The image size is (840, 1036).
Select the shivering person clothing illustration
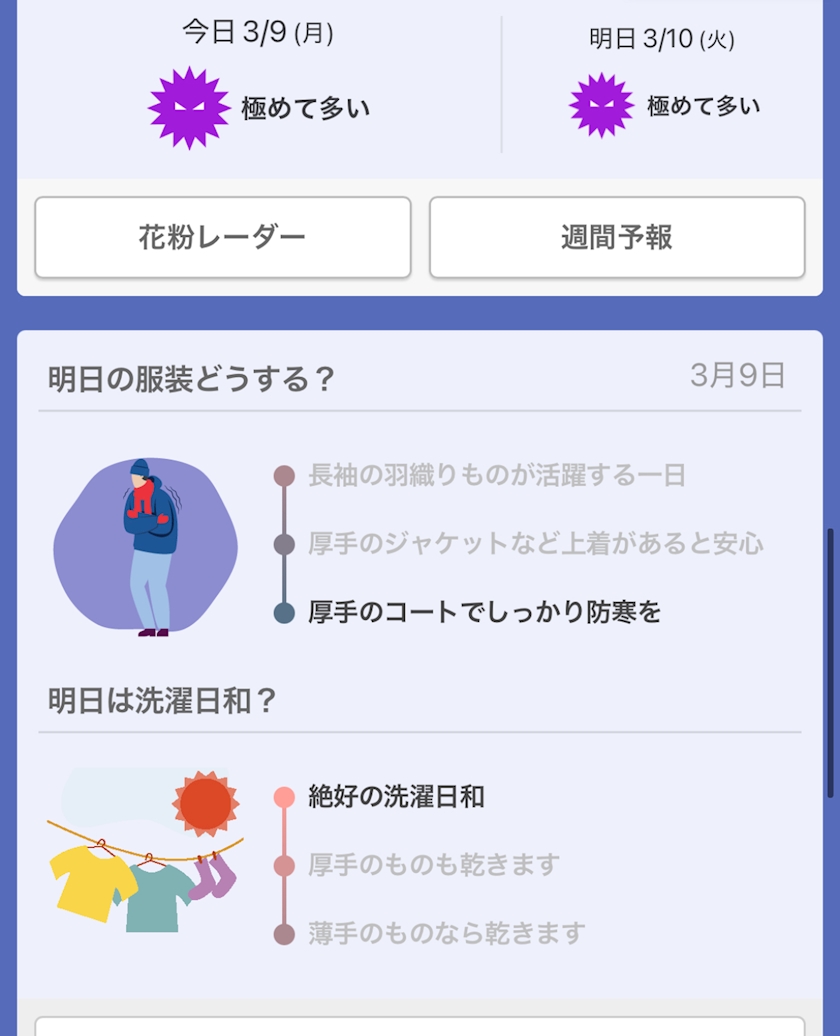[x=150, y=545]
